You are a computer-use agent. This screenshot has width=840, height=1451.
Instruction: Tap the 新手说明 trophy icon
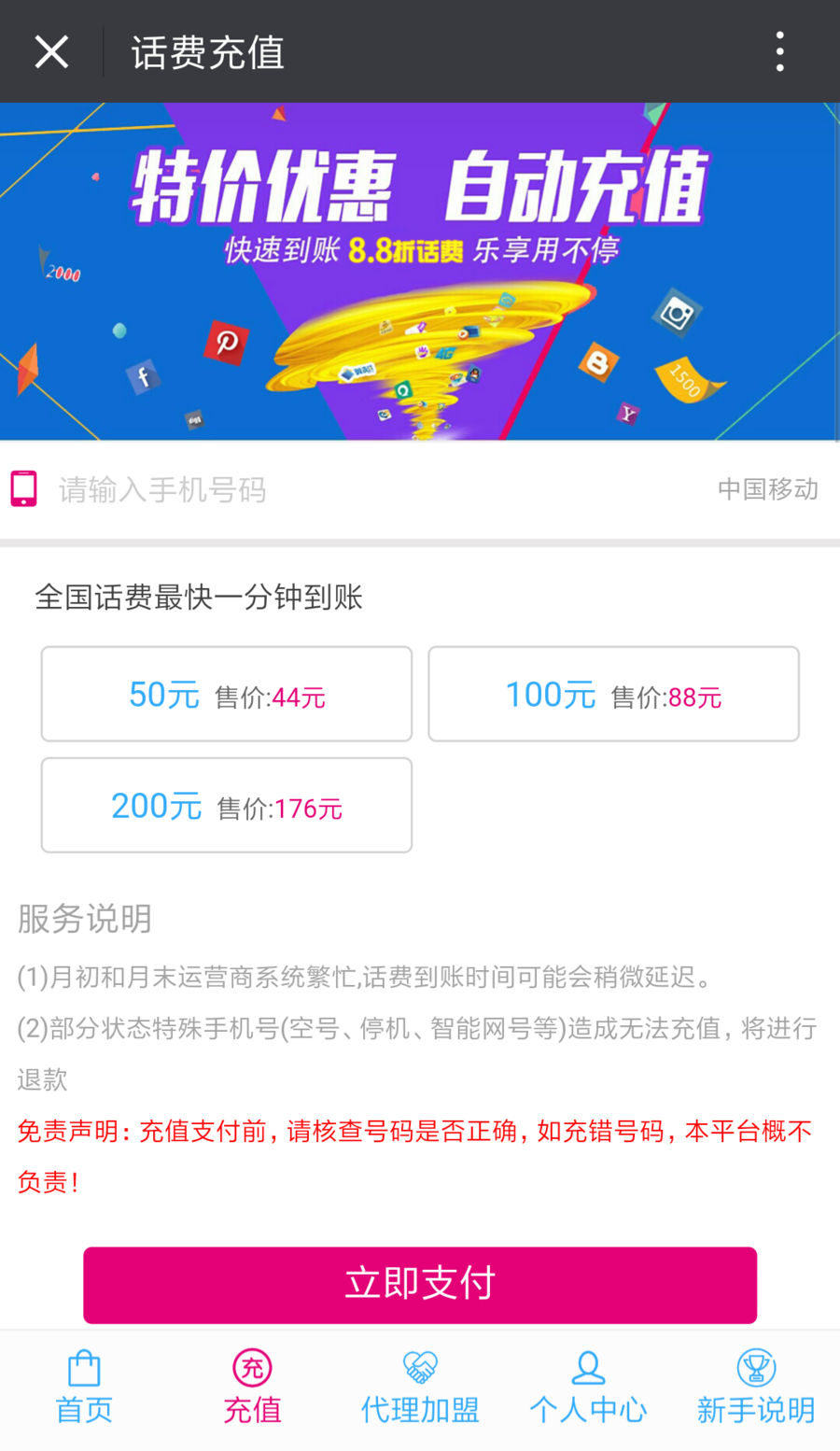tap(756, 1365)
